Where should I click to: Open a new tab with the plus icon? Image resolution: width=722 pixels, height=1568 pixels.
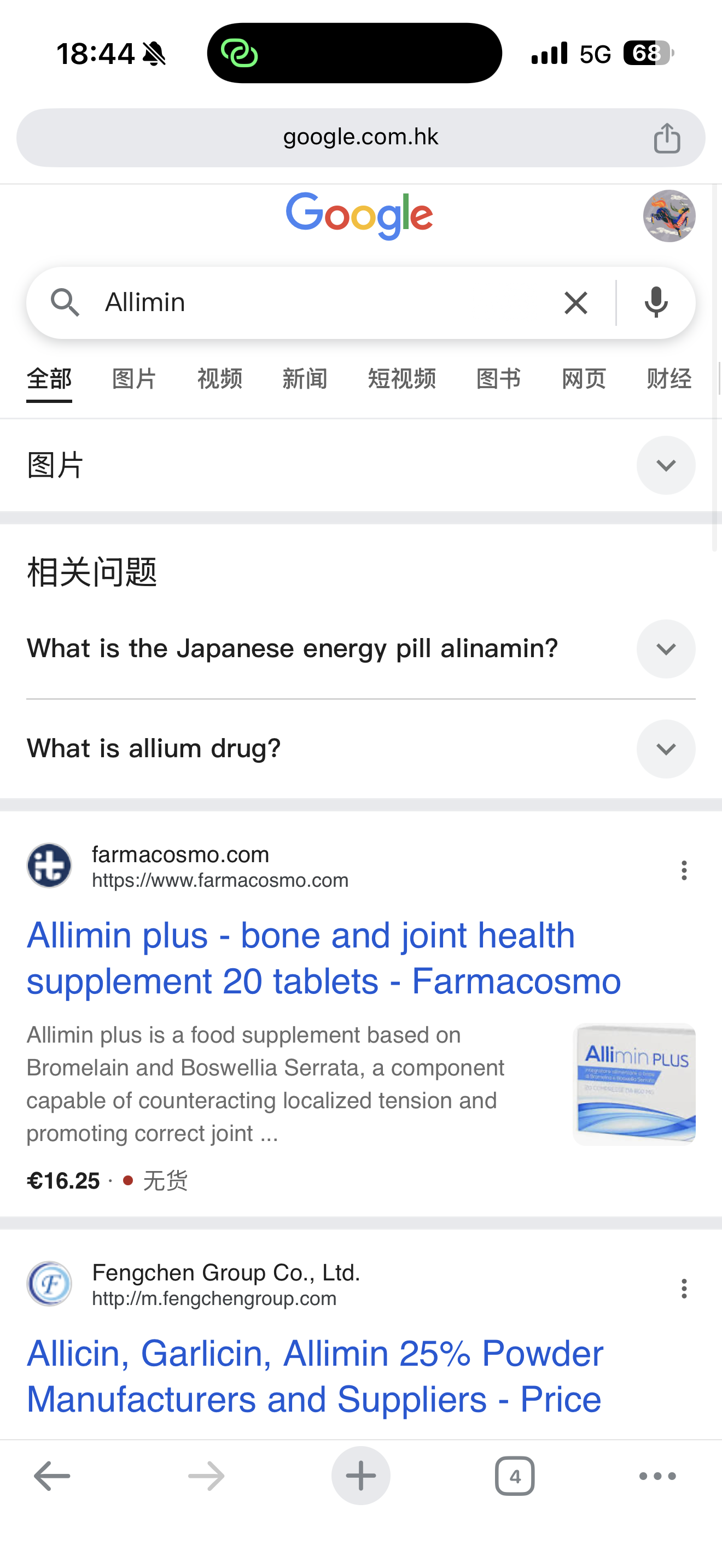pos(360,1475)
